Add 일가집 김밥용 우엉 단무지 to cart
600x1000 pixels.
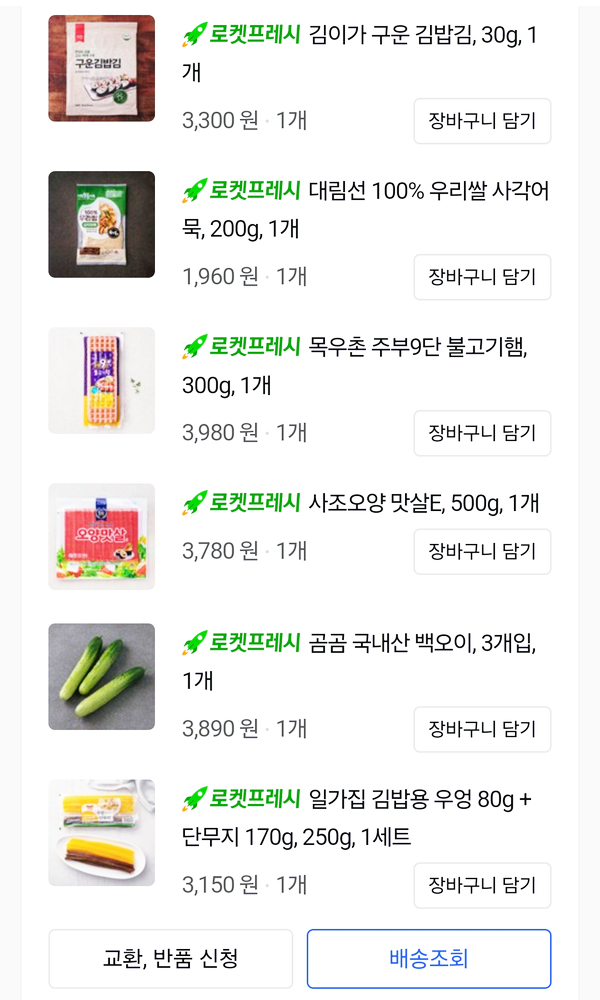pos(482,885)
